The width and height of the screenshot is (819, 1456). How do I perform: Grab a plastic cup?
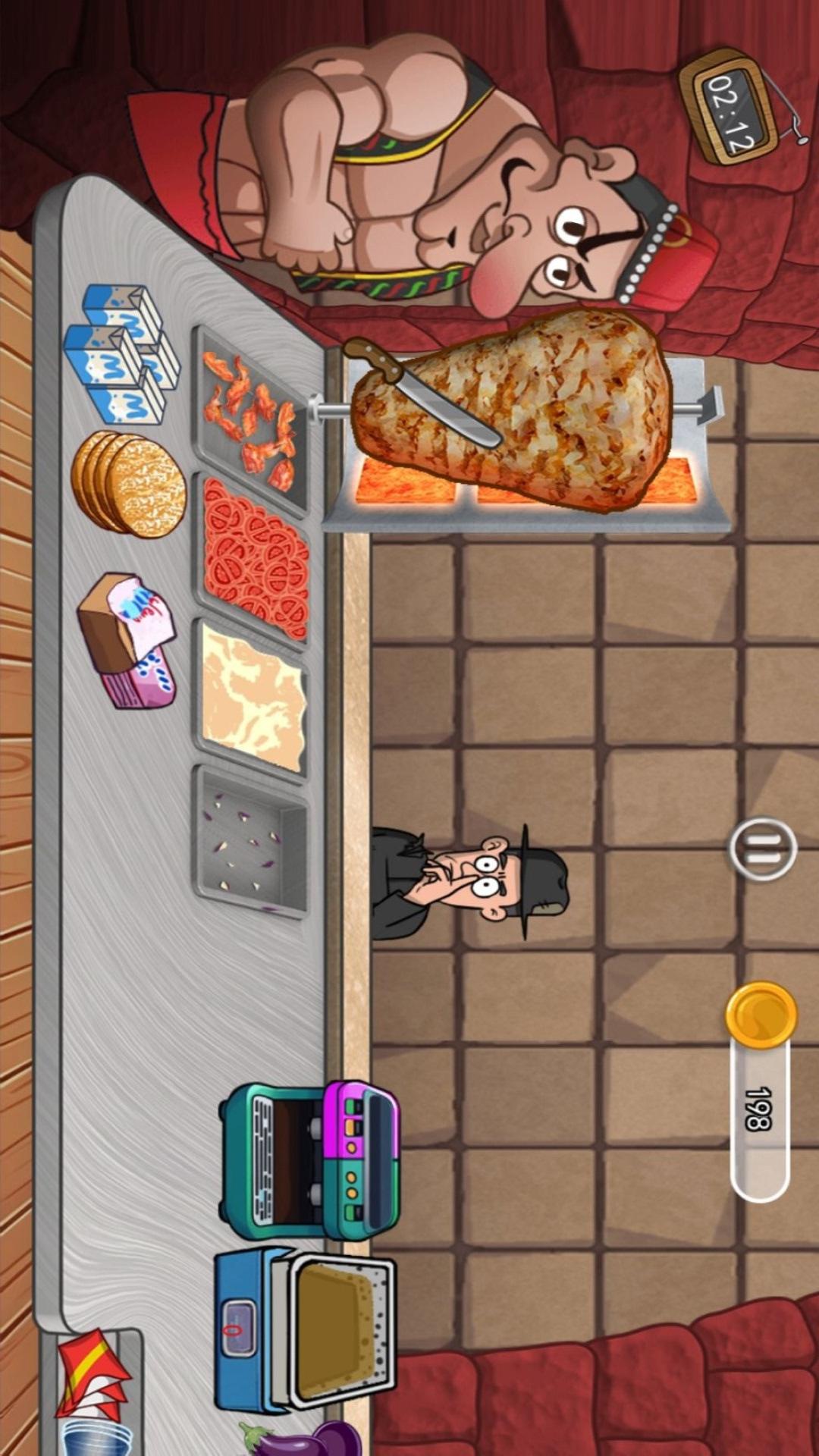coord(95,1437)
